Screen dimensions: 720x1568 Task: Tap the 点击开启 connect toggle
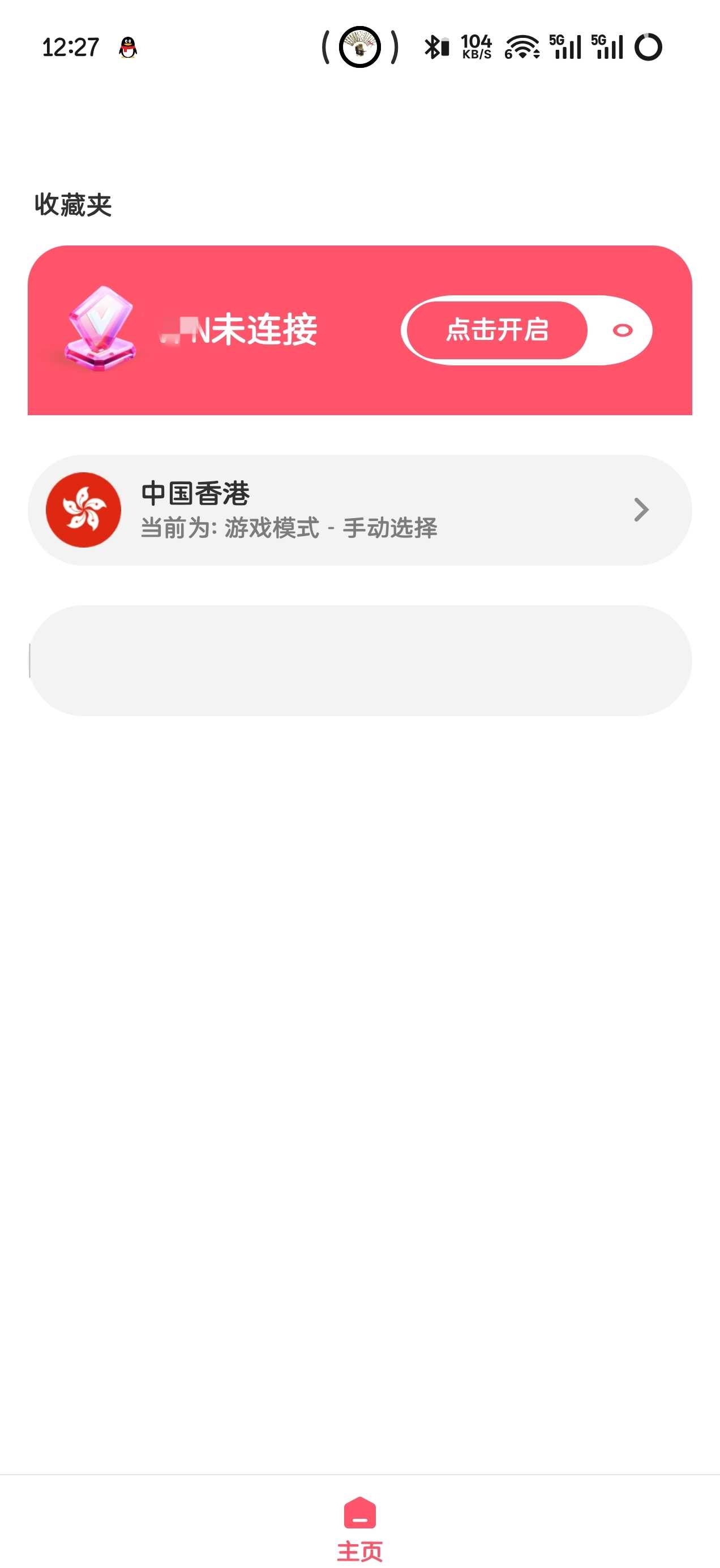[x=526, y=330]
